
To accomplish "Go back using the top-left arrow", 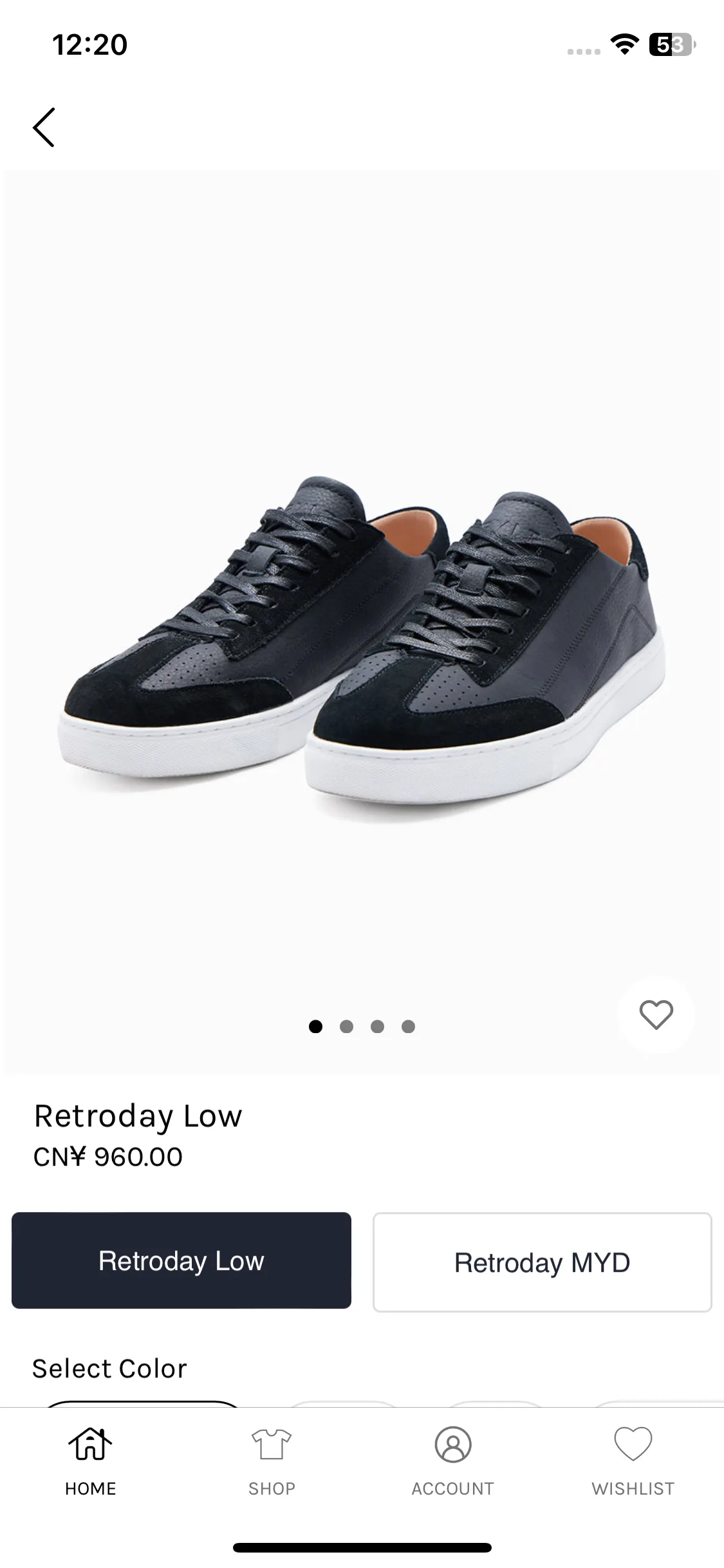I will tap(44, 127).
